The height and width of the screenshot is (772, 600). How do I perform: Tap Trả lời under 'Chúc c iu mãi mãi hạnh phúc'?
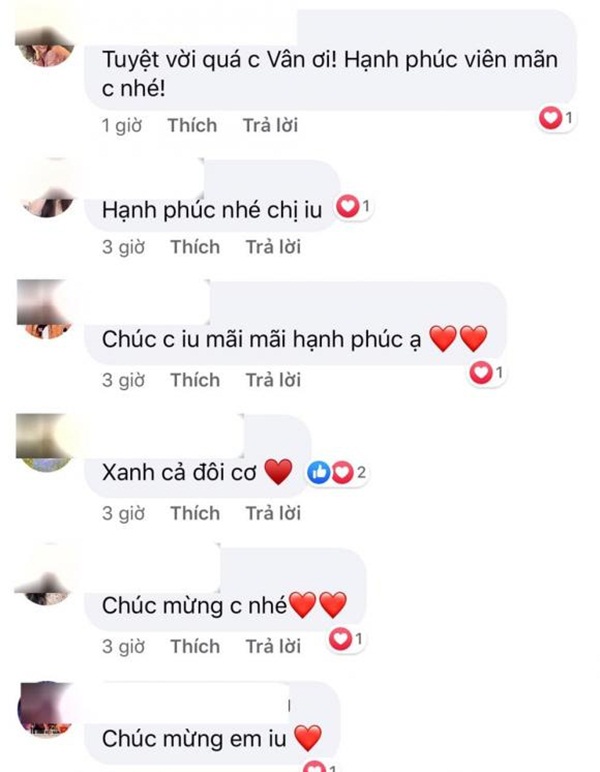tap(273, 380)
